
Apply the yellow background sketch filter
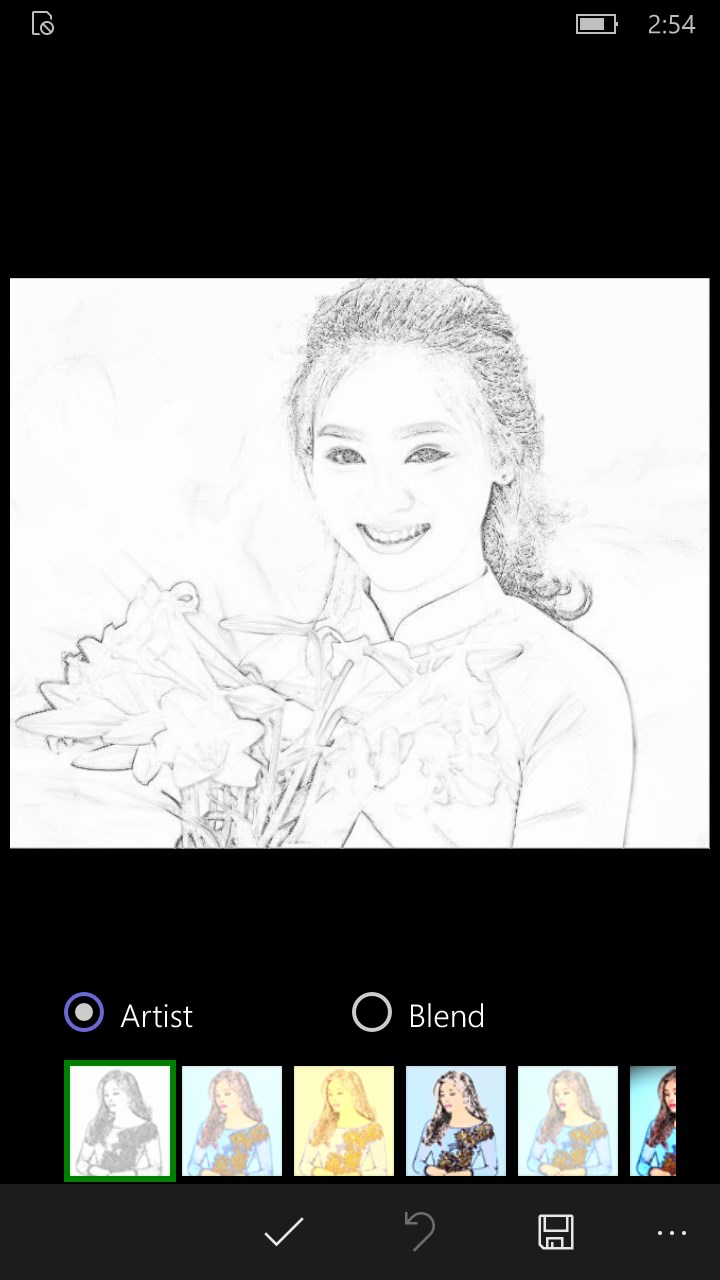pos(344,1120)
